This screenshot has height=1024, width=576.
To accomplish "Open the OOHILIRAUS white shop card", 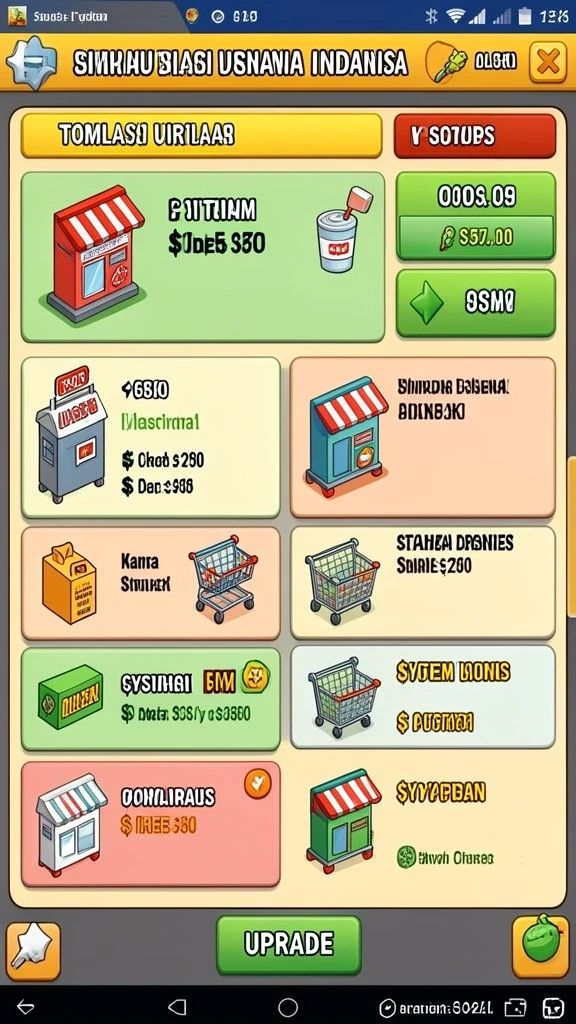I will (151, 824).
